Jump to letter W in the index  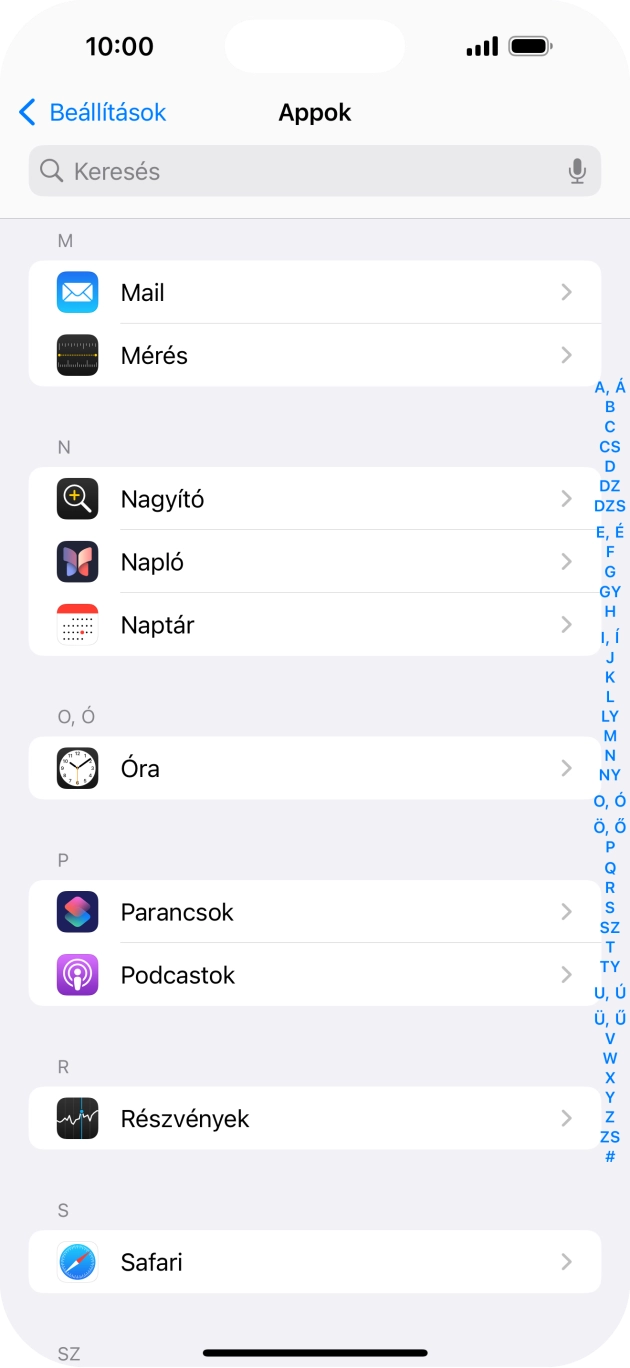610,1058
